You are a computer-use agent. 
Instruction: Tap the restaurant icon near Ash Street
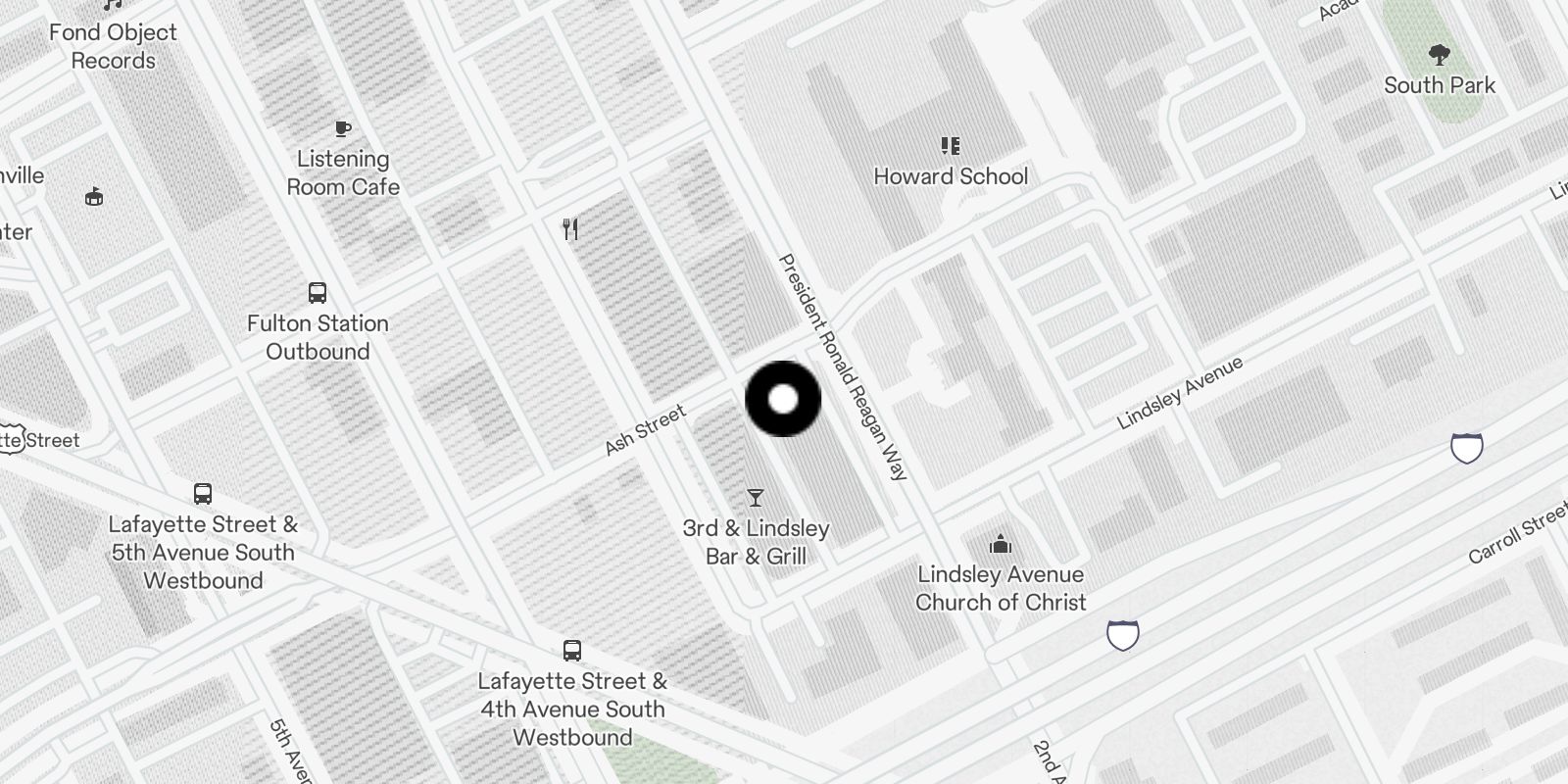click(570, 230)
